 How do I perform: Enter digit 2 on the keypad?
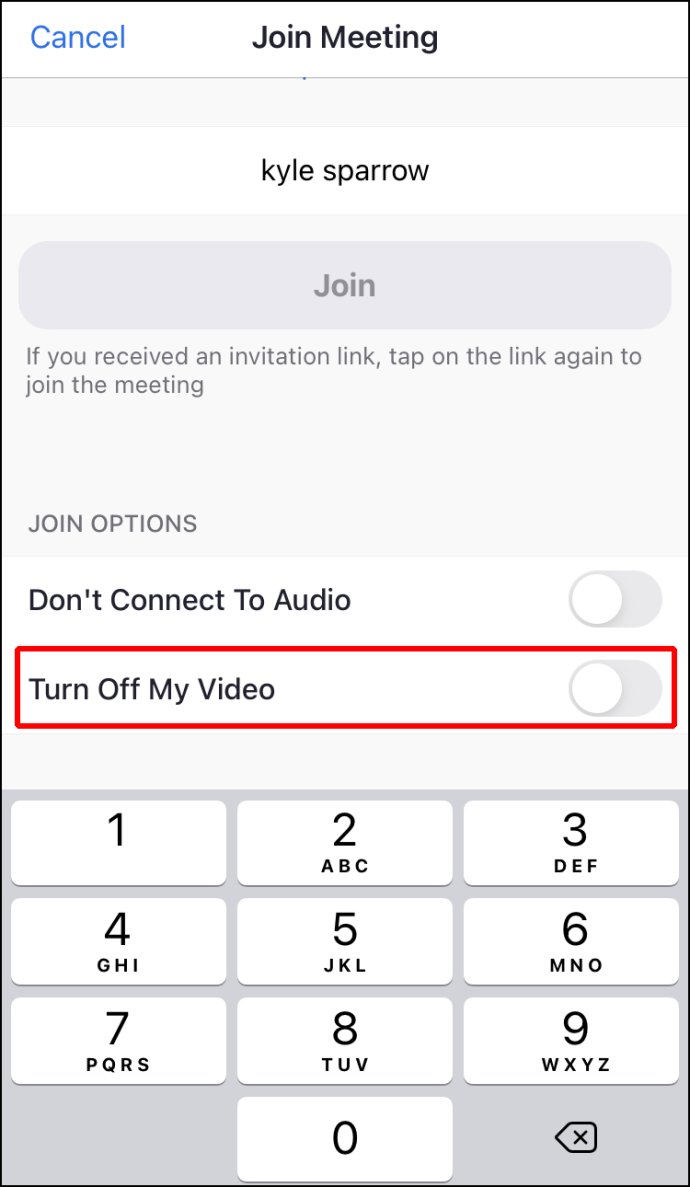tap(345, 842)
